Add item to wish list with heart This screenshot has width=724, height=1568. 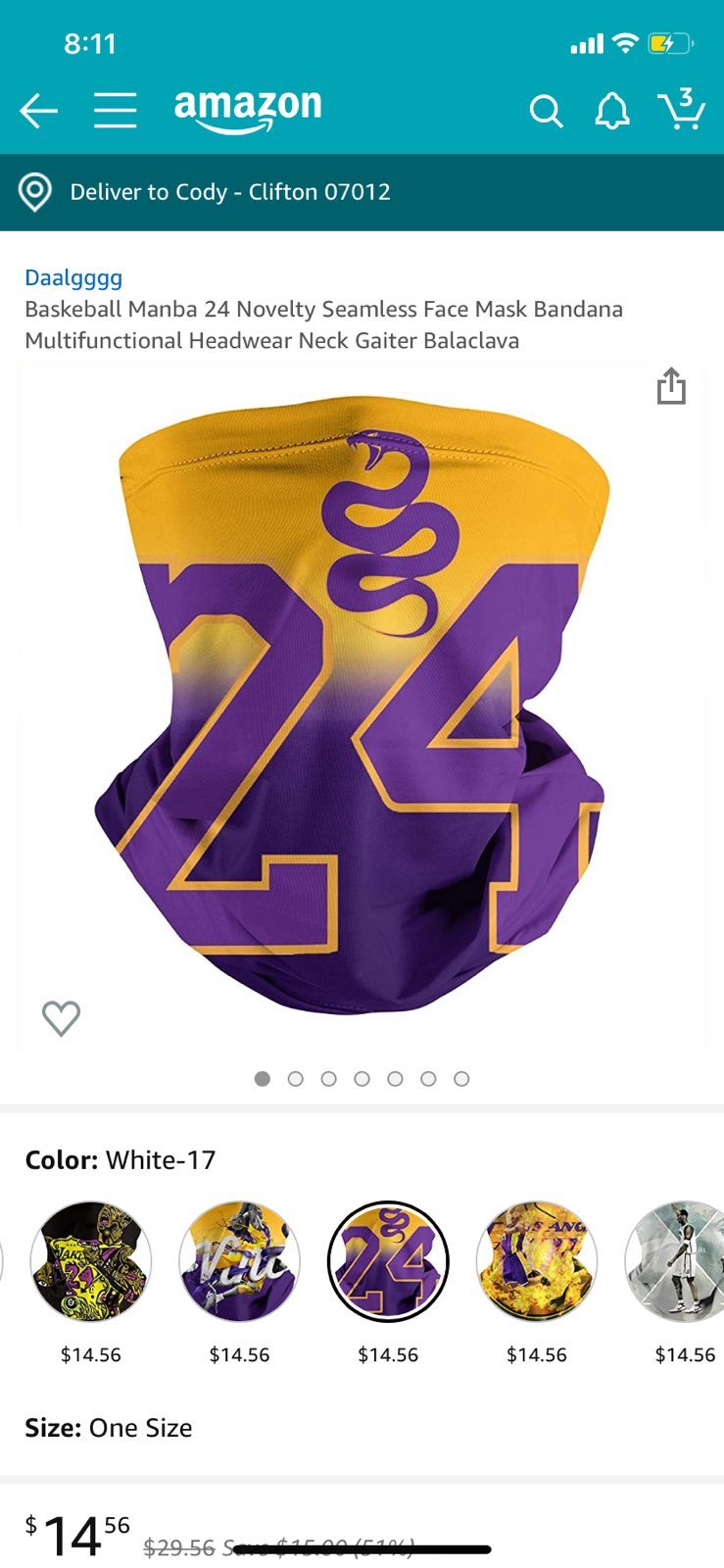click(61, 1018)
